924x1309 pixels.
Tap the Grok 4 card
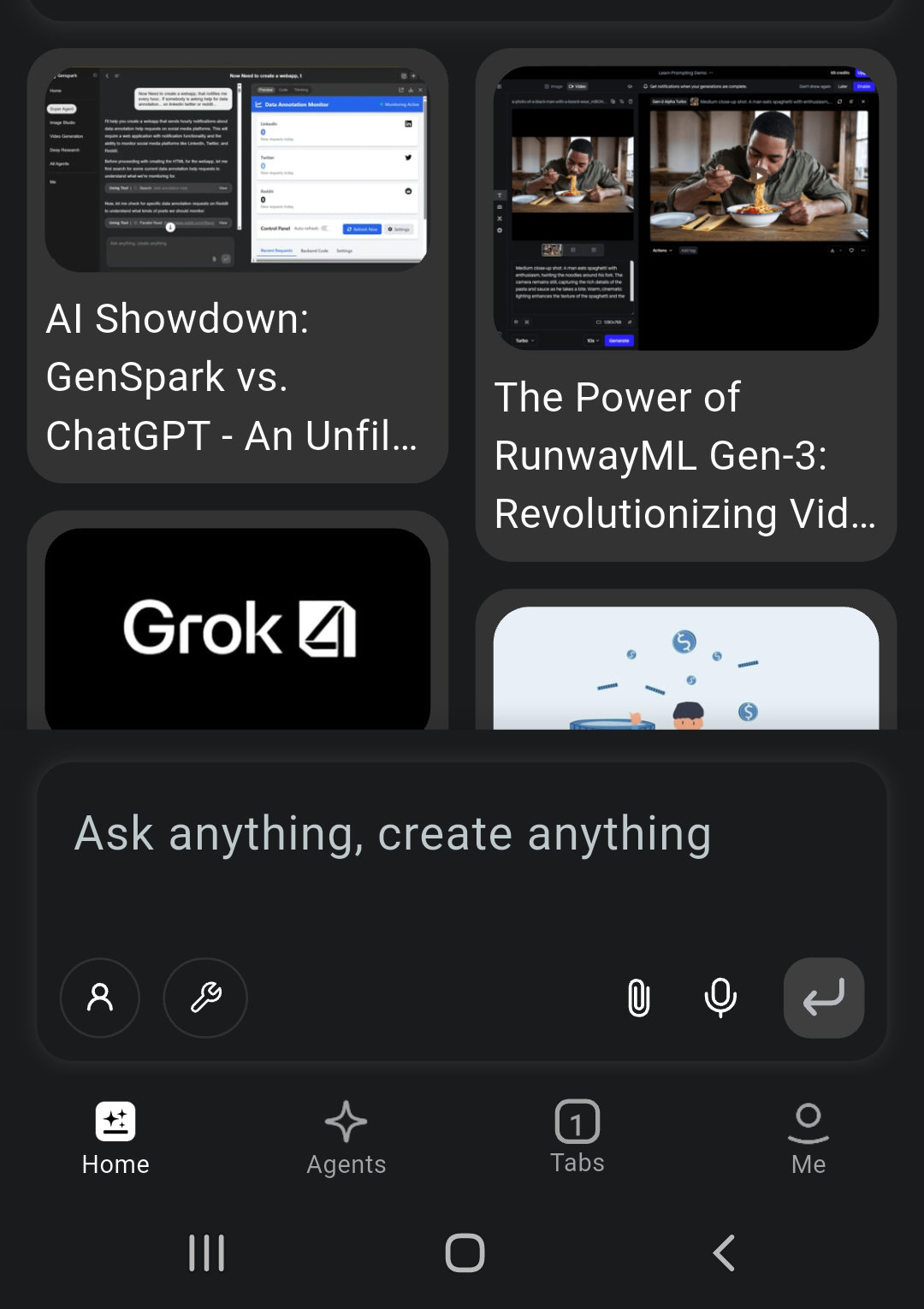237,631
